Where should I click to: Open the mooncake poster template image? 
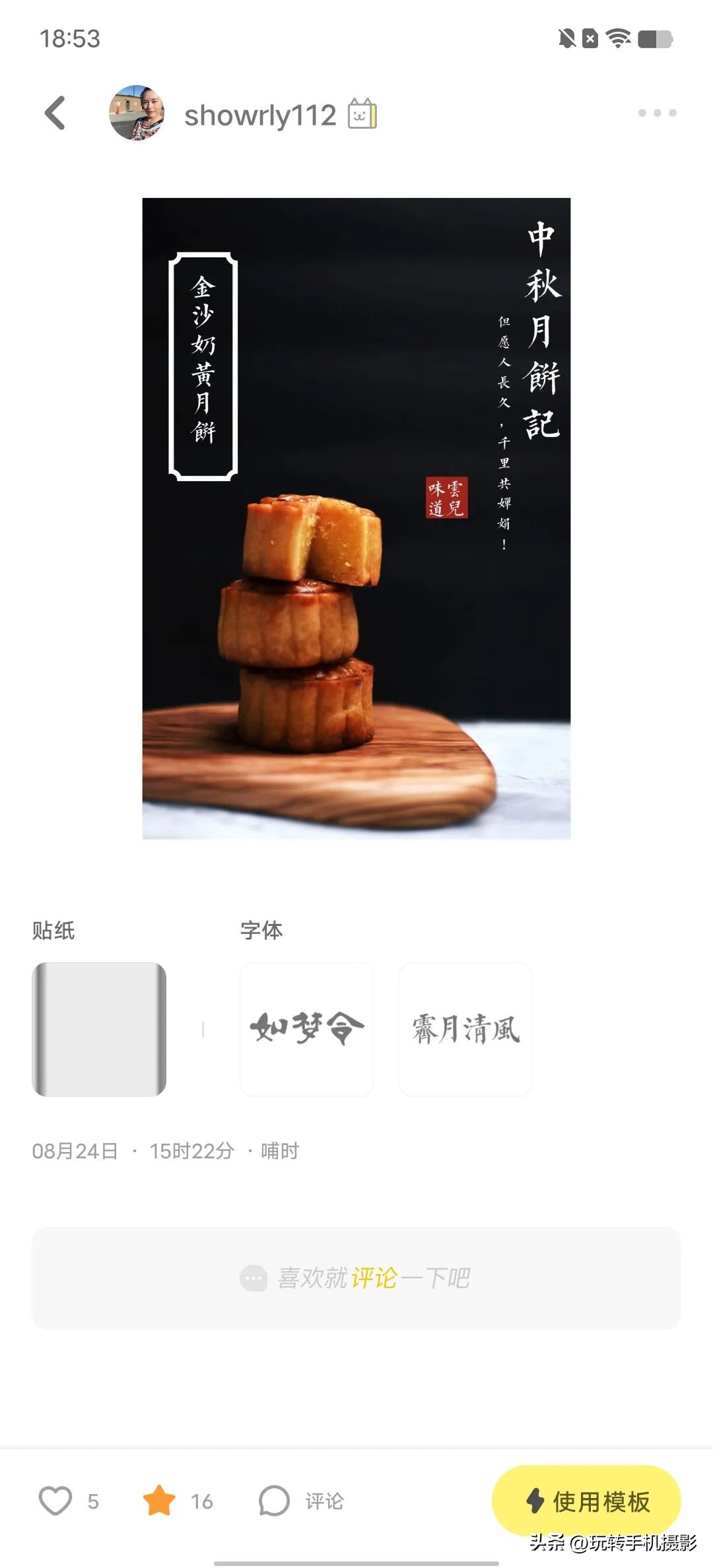click(x=356, y=518)
